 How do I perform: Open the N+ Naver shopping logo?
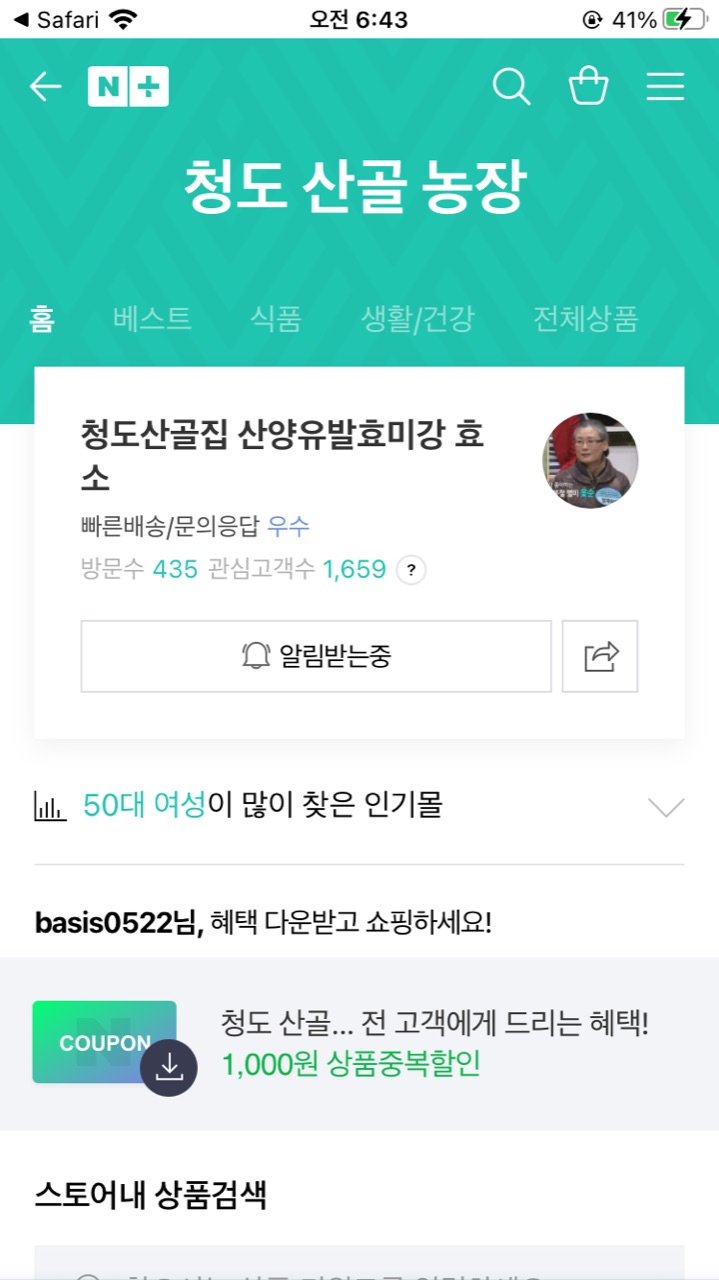coord(128,87)
